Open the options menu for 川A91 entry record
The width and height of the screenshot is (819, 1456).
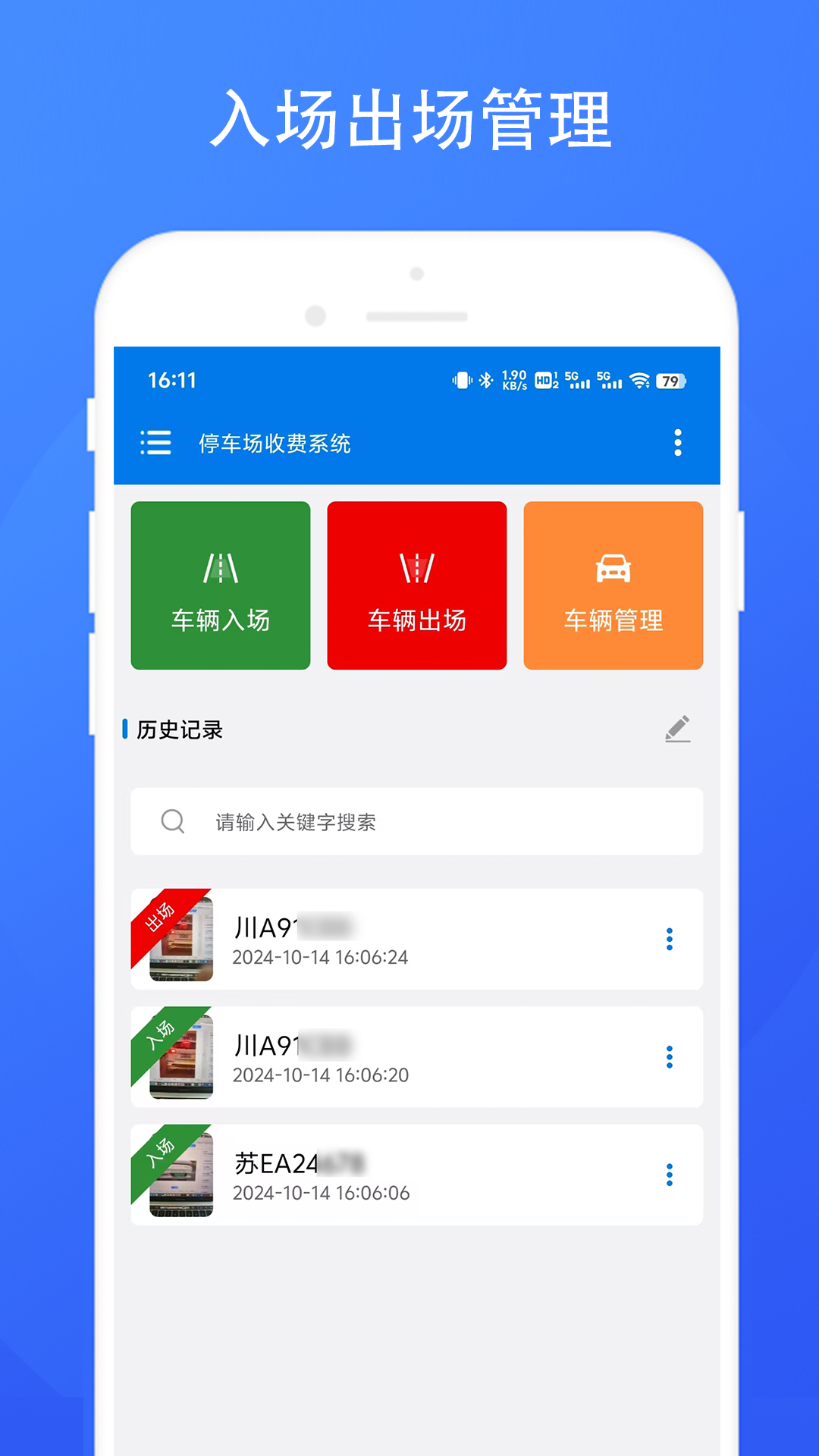[669, 1056]
